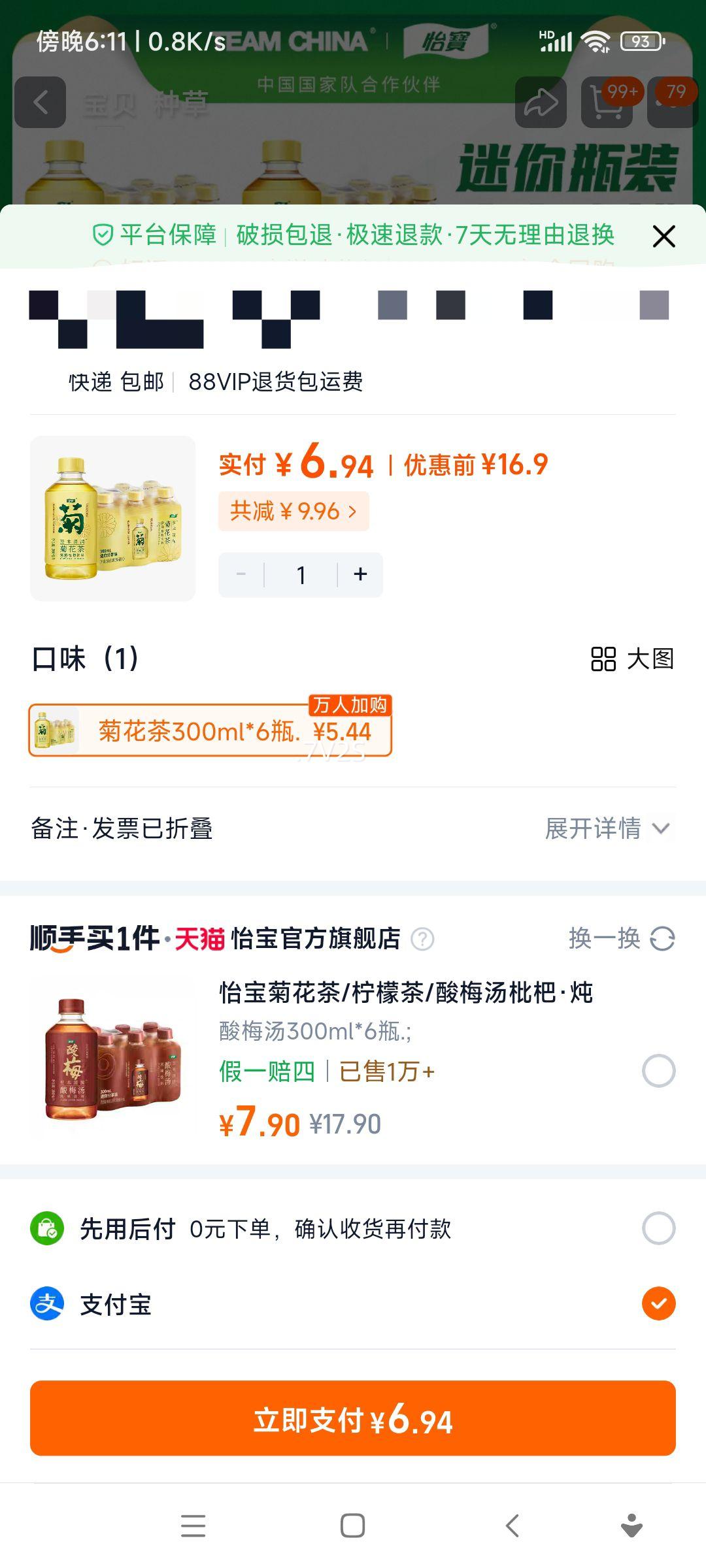Switch to 大图 large image view

pos(632,661)
